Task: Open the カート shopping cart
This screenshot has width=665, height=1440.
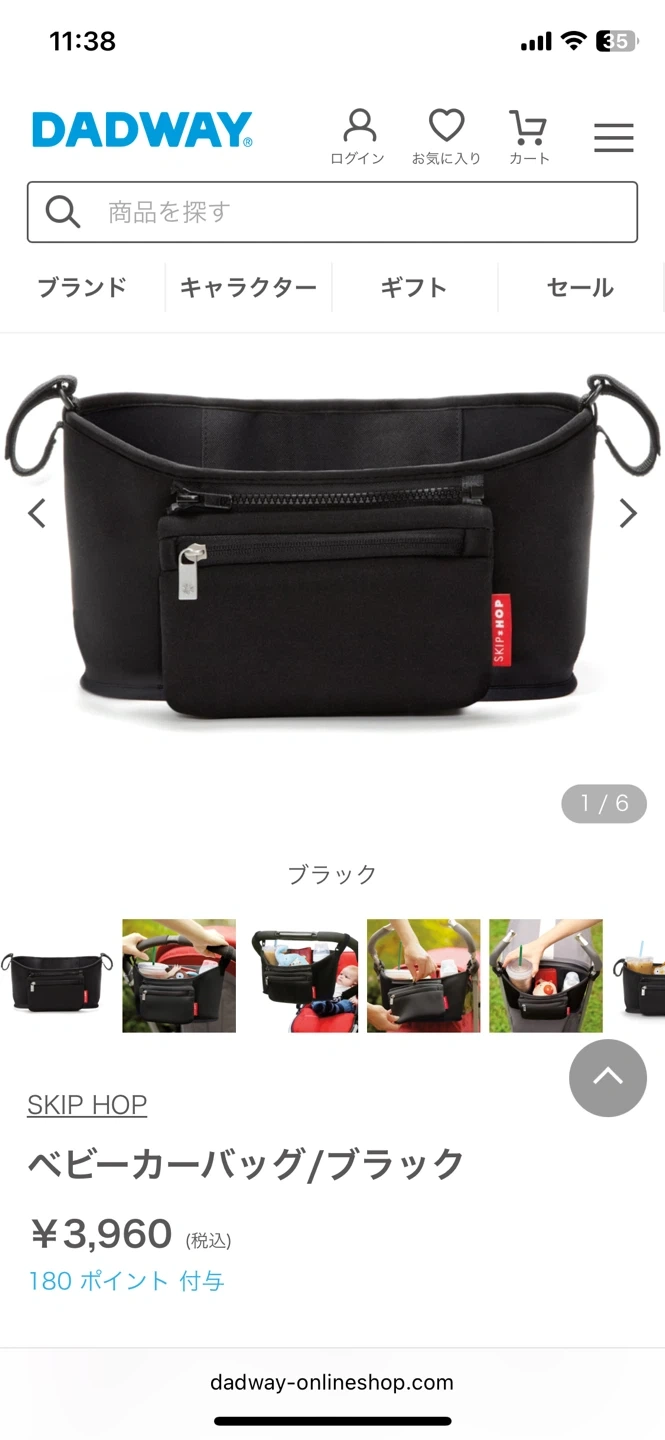Action: click(x=528, y=137)
